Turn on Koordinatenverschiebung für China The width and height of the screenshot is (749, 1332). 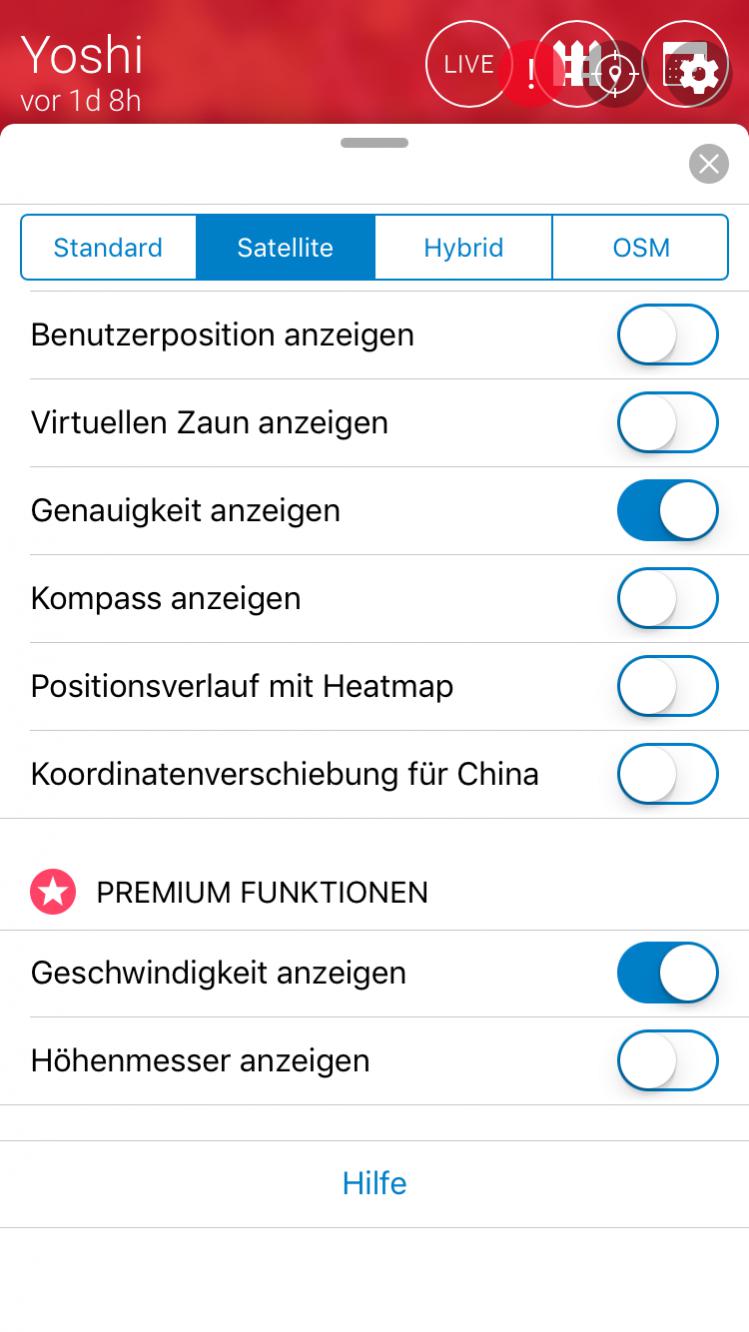coord(668,774)
